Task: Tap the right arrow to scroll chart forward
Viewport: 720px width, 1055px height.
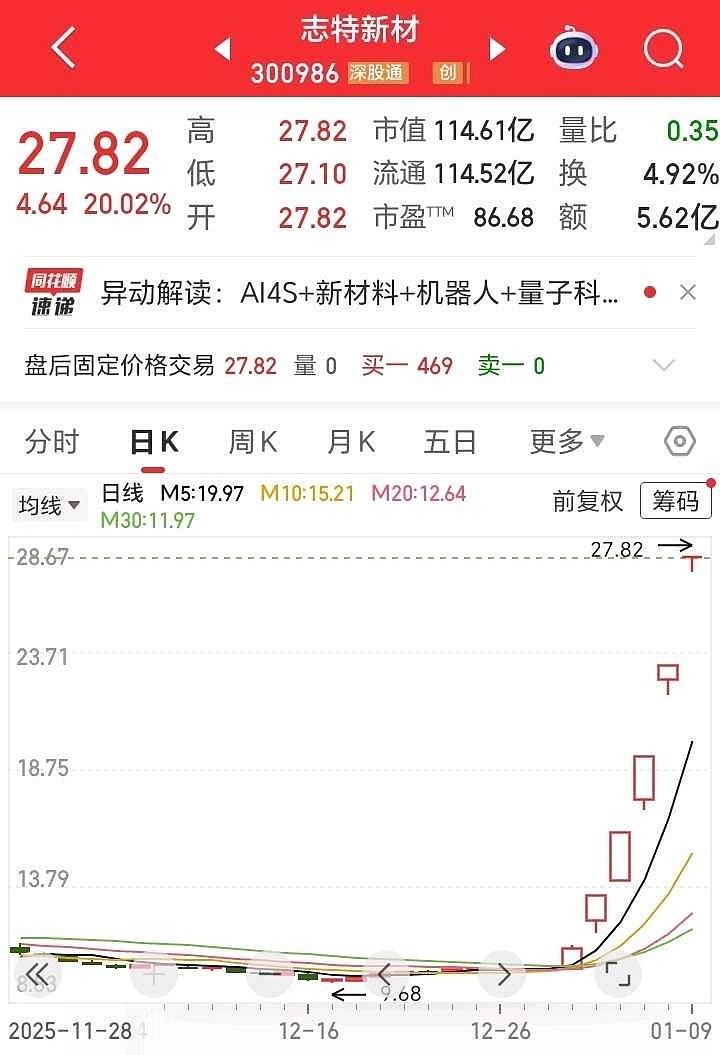Action: tap(503, 973)
